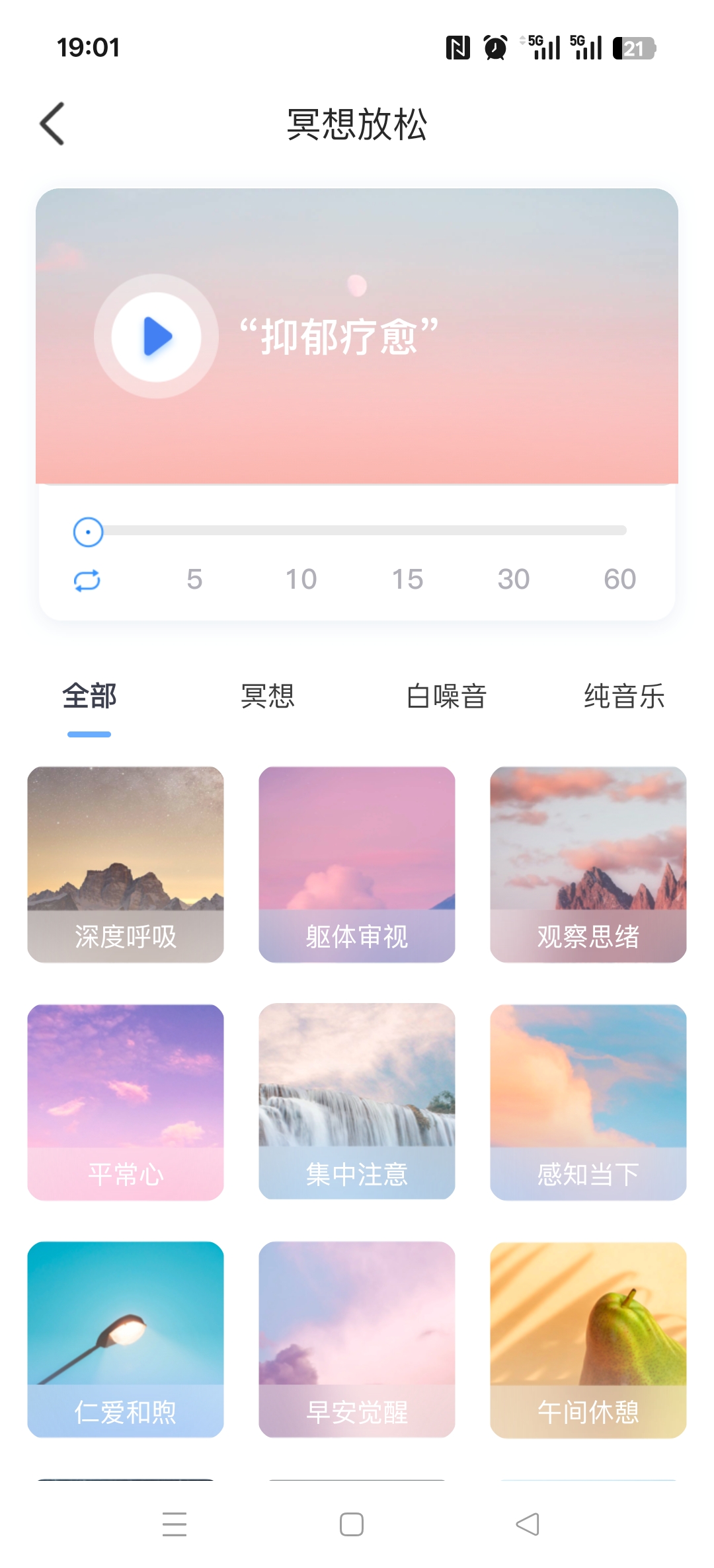Screen dimensions: 714x1568
Task: Open the 感知当下 card
Action: pos(588,1102)
